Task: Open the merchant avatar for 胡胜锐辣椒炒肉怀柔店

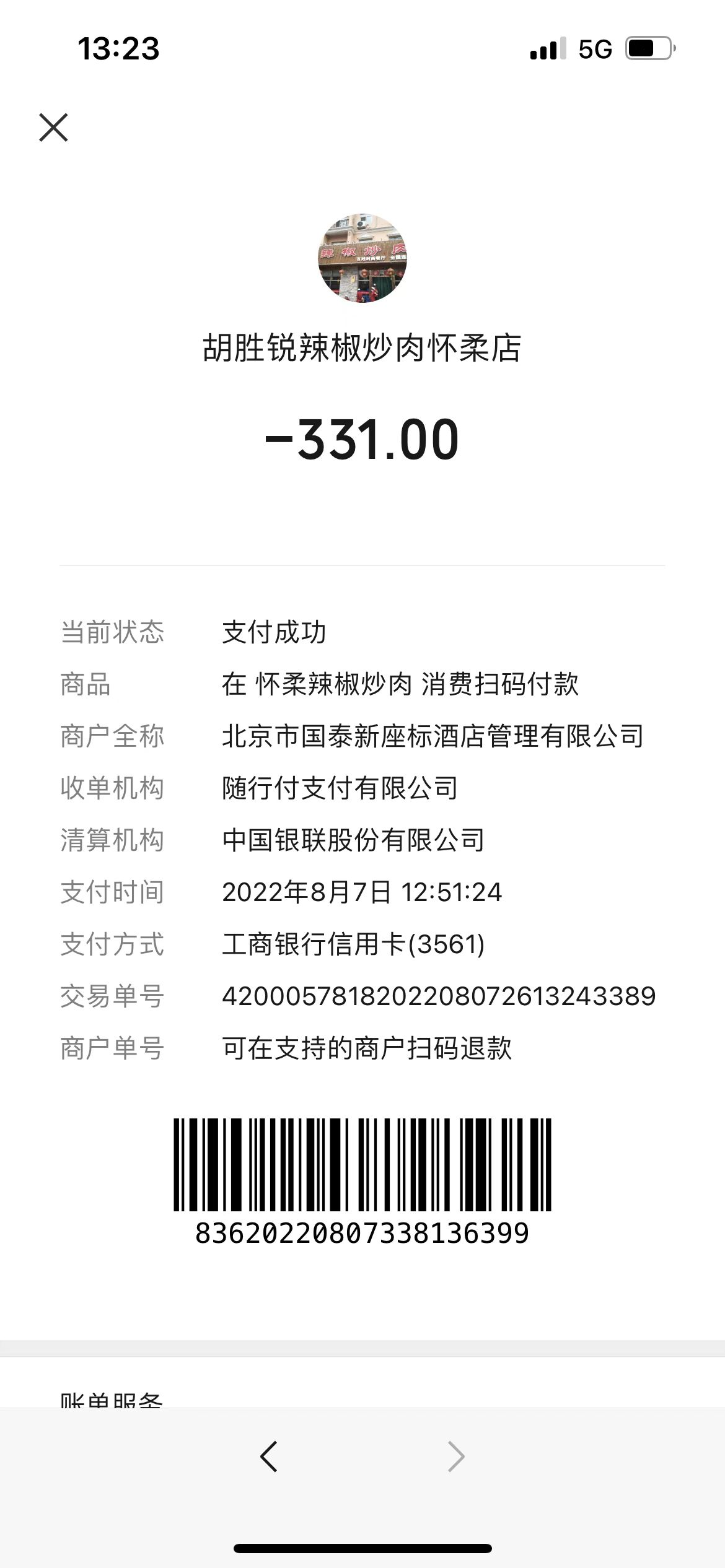Action: (x=362, y=258)
